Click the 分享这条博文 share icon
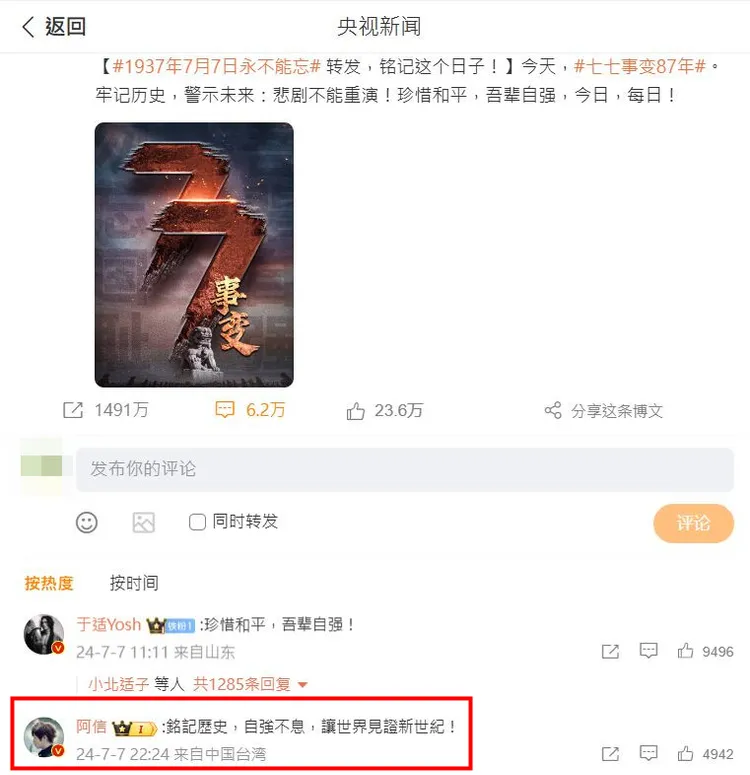Viewport: 750px width, 775px height. (x=553, y=410)
